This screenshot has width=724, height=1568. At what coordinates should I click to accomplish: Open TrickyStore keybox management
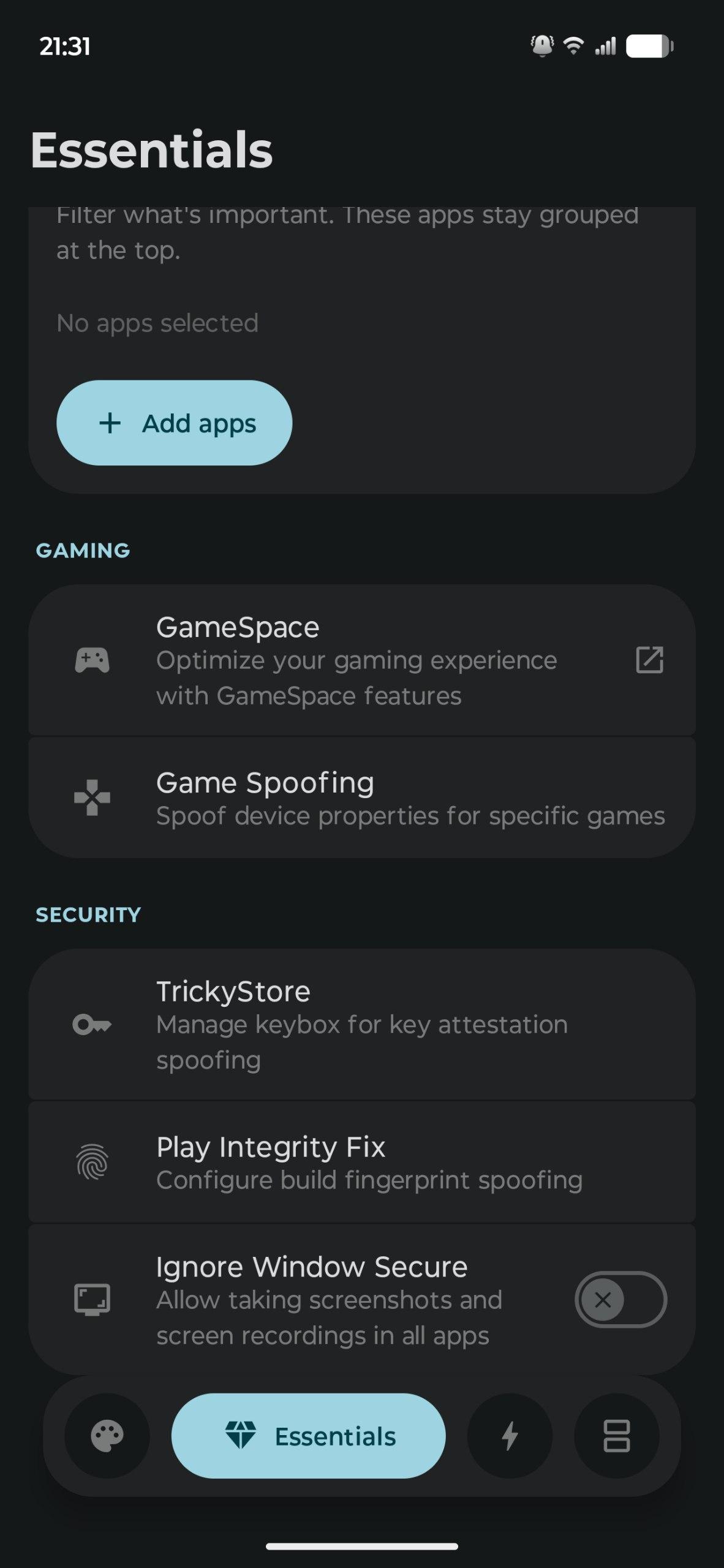(361, 1024)
